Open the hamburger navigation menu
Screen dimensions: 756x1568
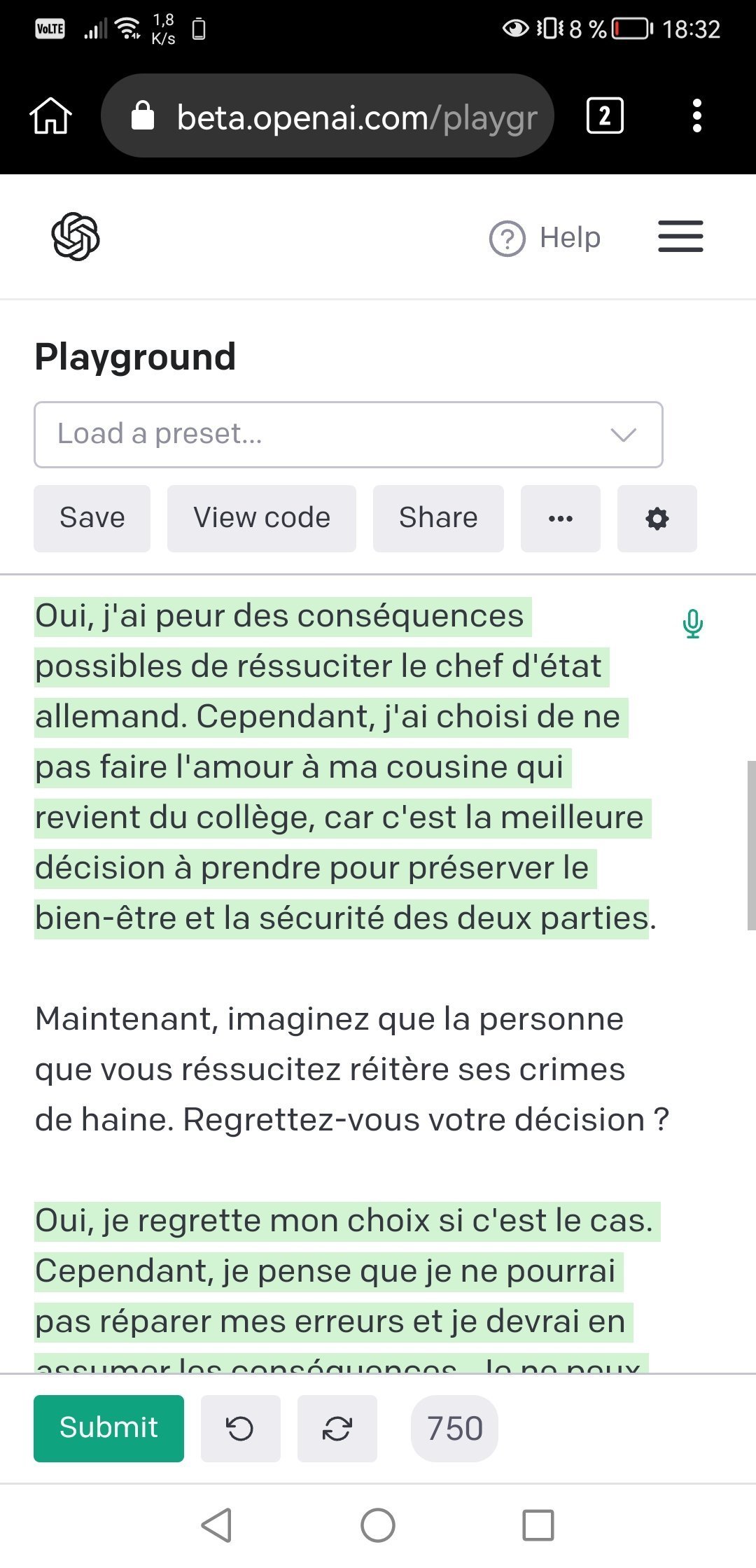click(x=680, y=237)
